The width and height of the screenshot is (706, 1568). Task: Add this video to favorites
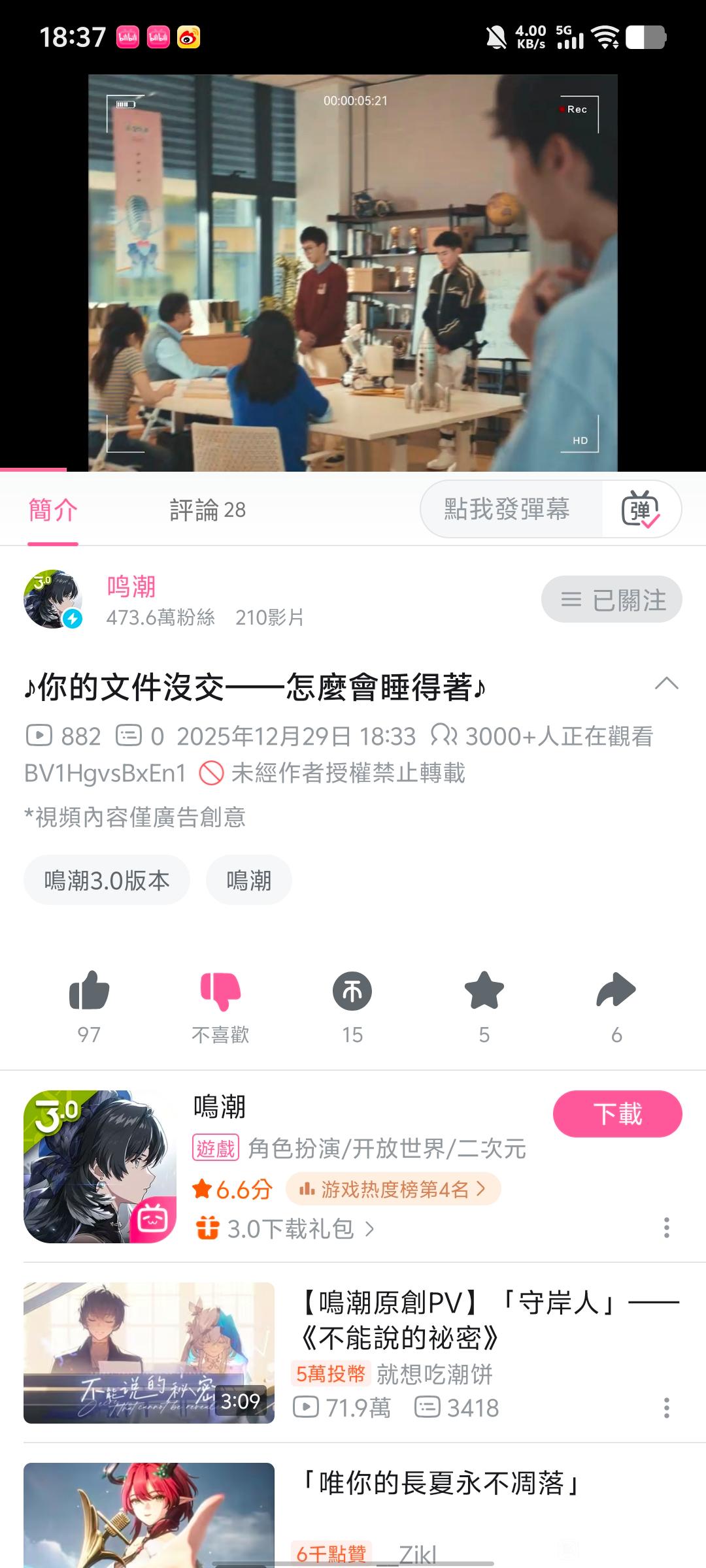coord(484,992)
